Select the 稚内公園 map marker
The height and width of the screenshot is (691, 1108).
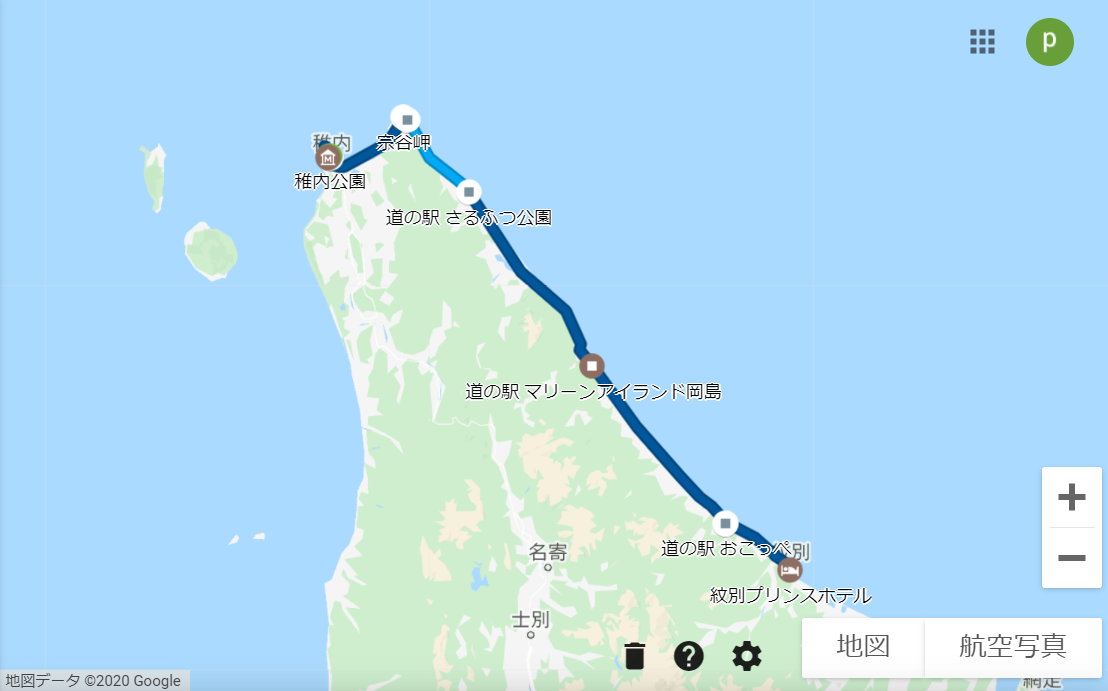point(328,157)
